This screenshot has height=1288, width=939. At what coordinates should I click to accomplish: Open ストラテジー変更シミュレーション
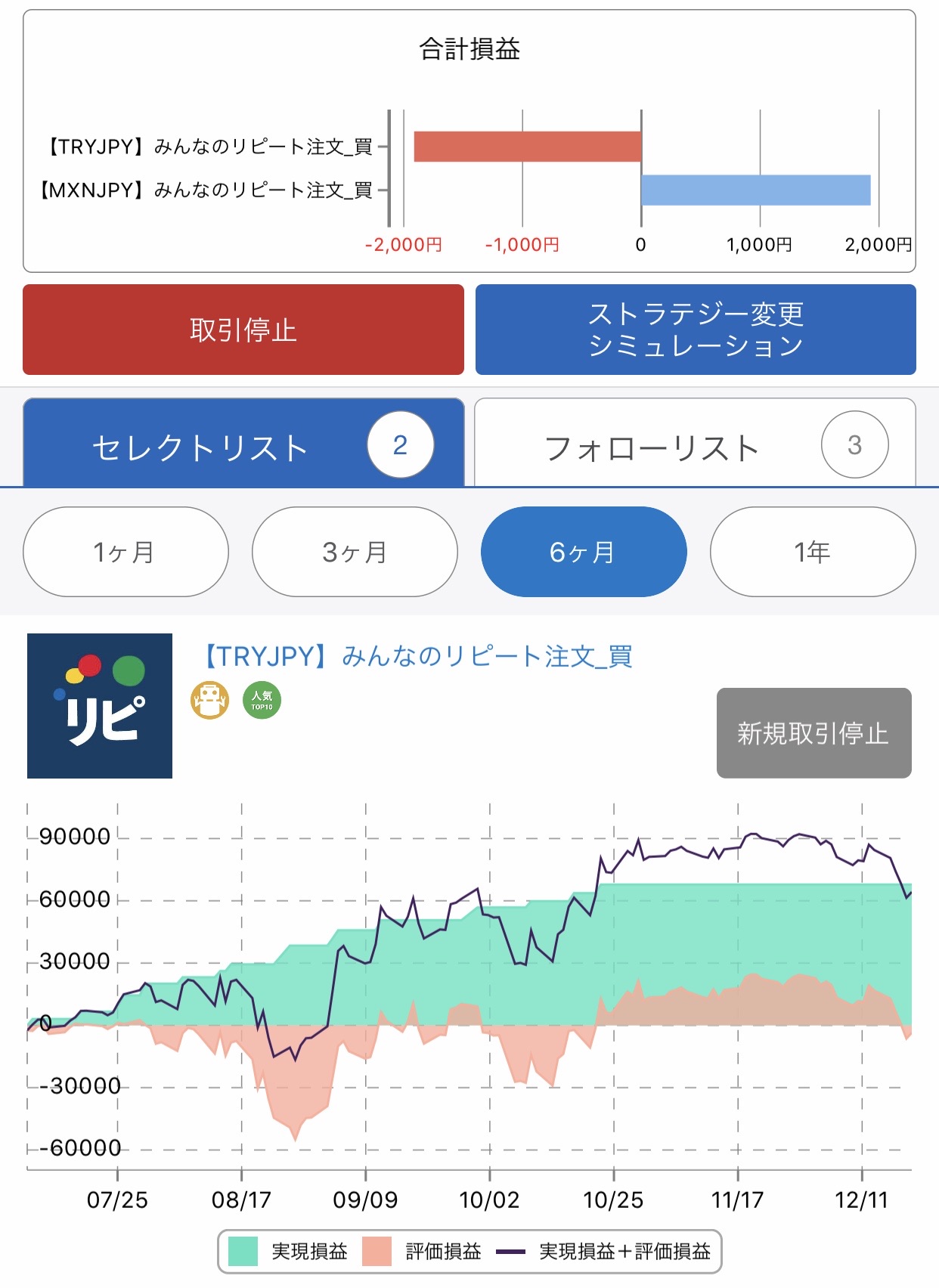point(696,330)
